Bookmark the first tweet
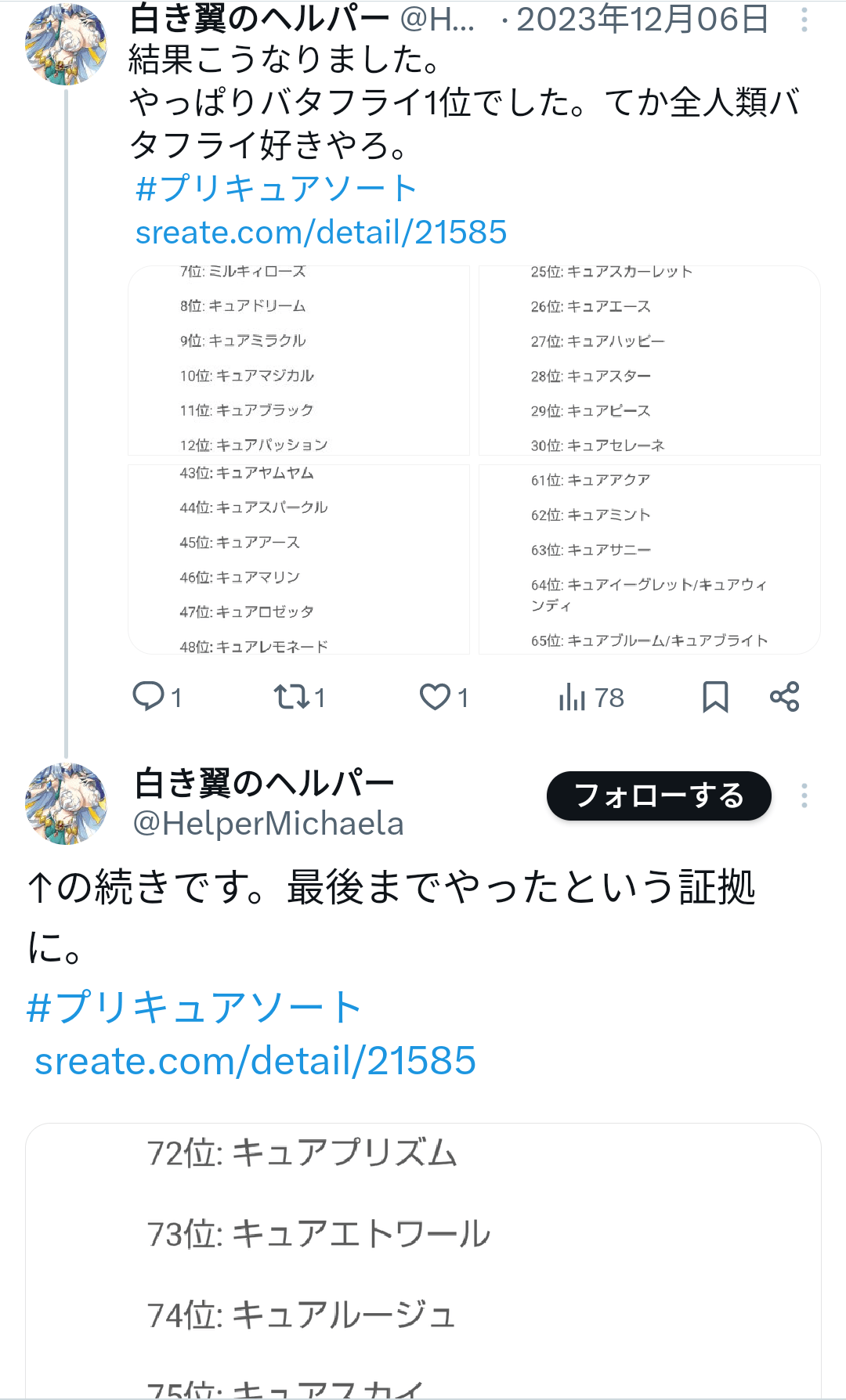The width and height of the screenshot is (846, 1400). pyautogui.click(x=714, y=696)
